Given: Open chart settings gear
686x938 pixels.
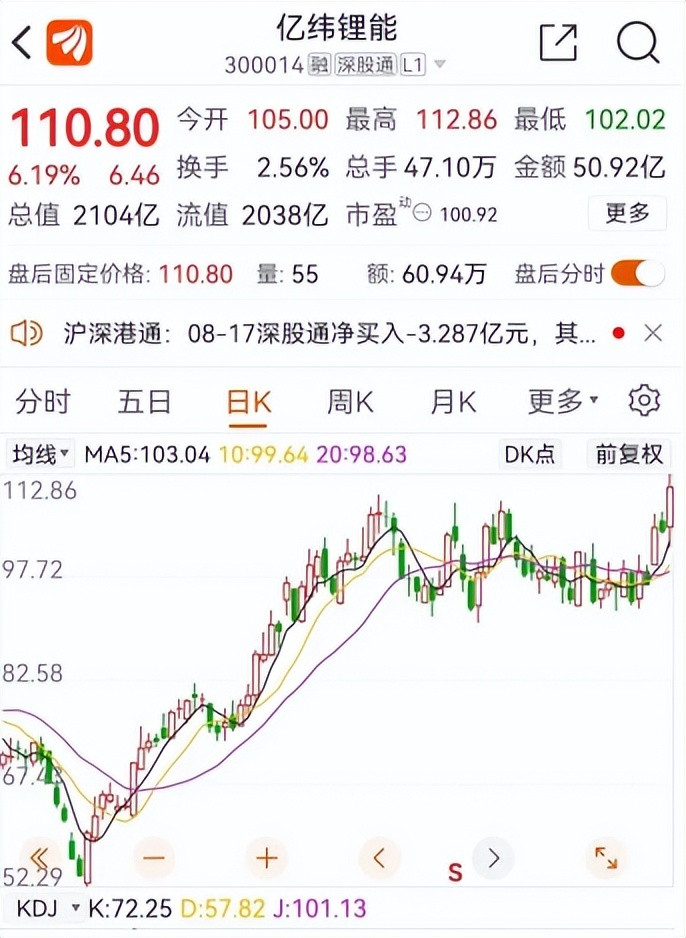Looking at the screenshot, I should [644, 401].
